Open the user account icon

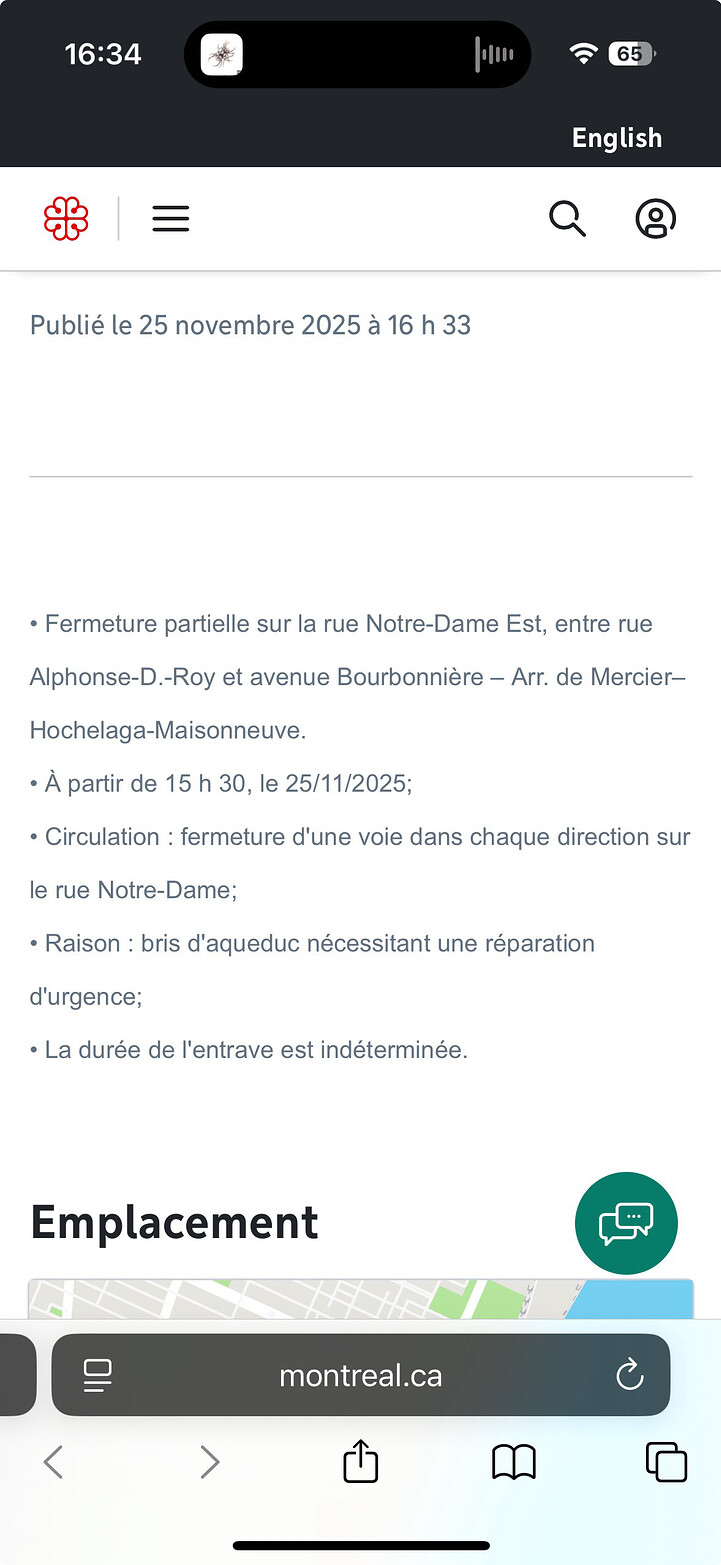656,218
